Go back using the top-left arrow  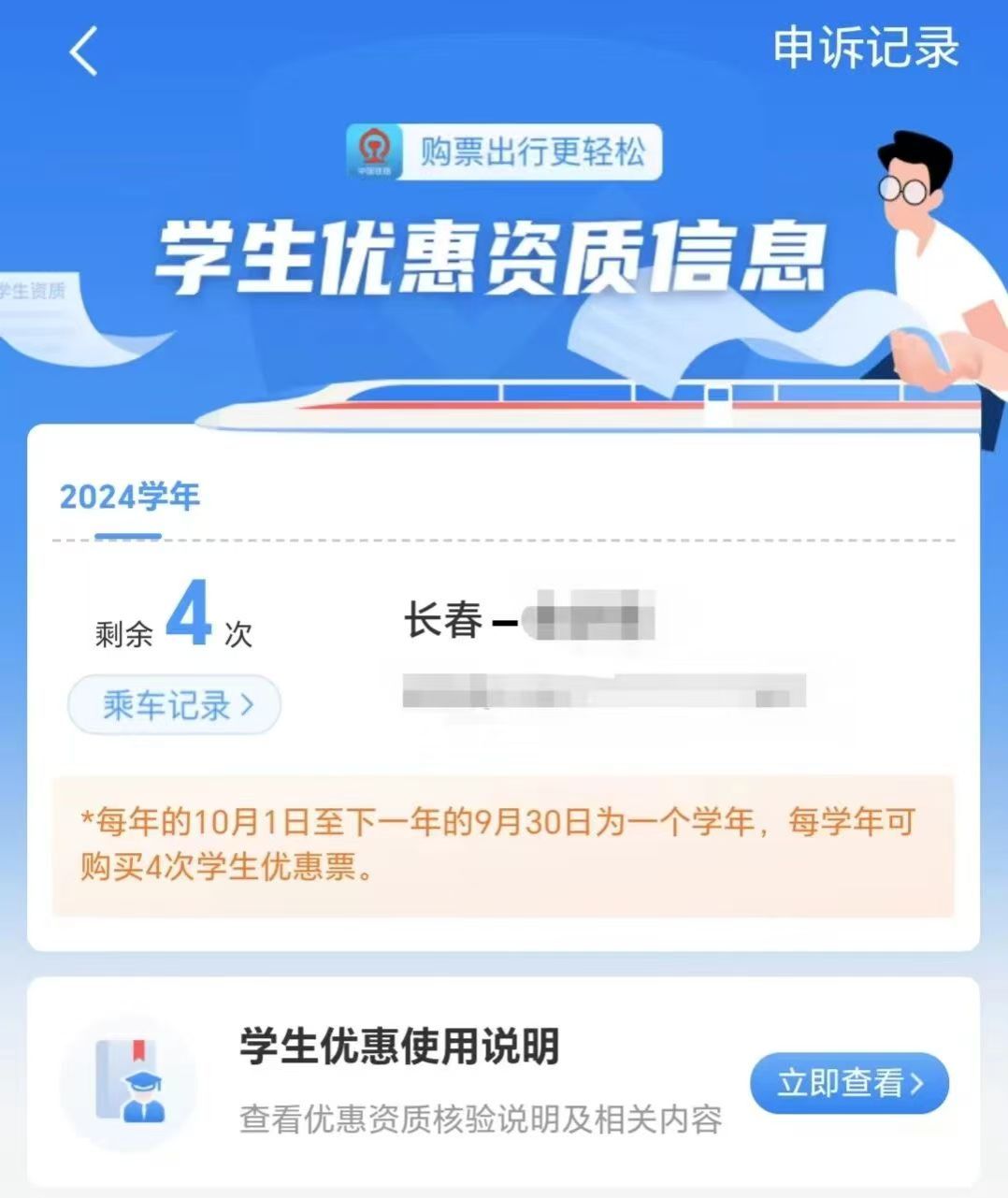coord(83,51)
